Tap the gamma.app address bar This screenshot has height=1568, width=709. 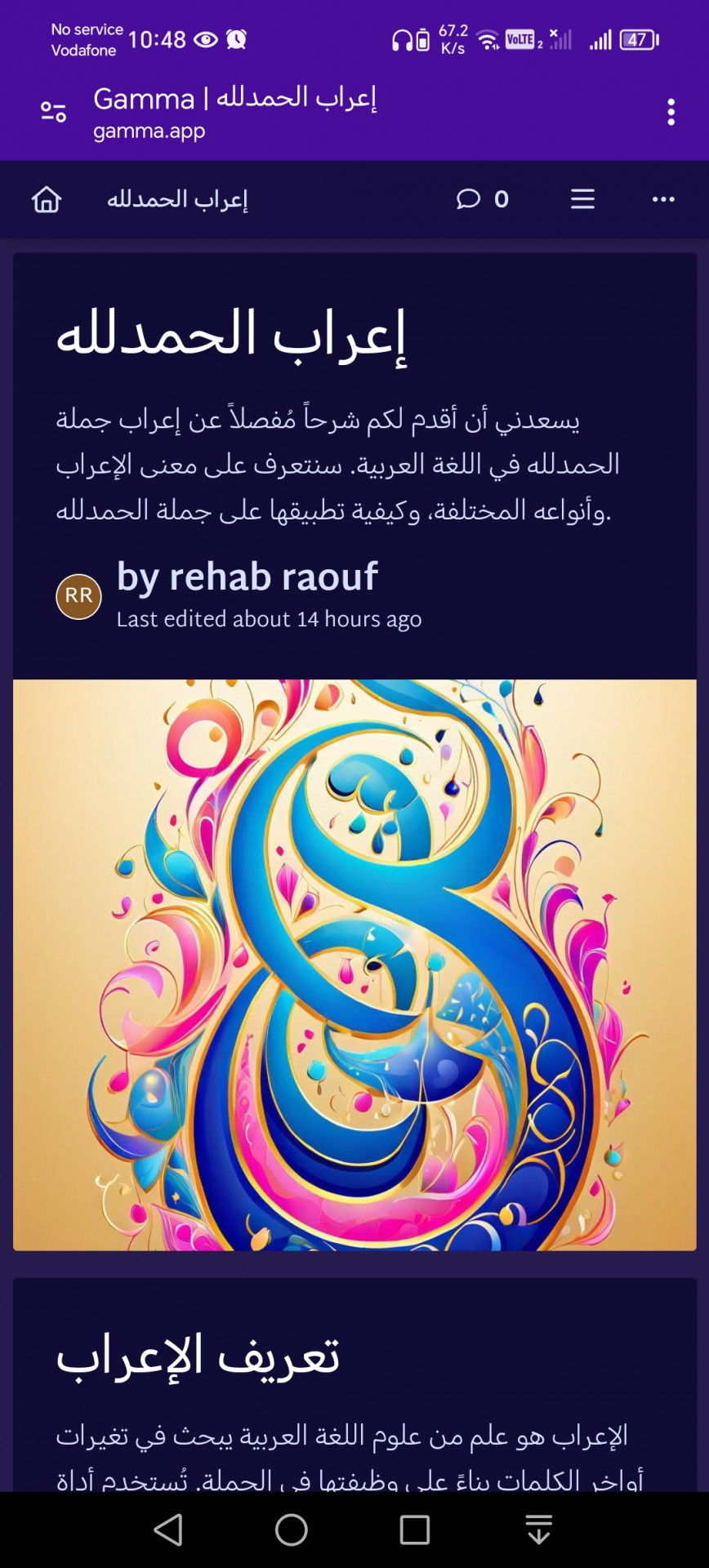(245, 113)
